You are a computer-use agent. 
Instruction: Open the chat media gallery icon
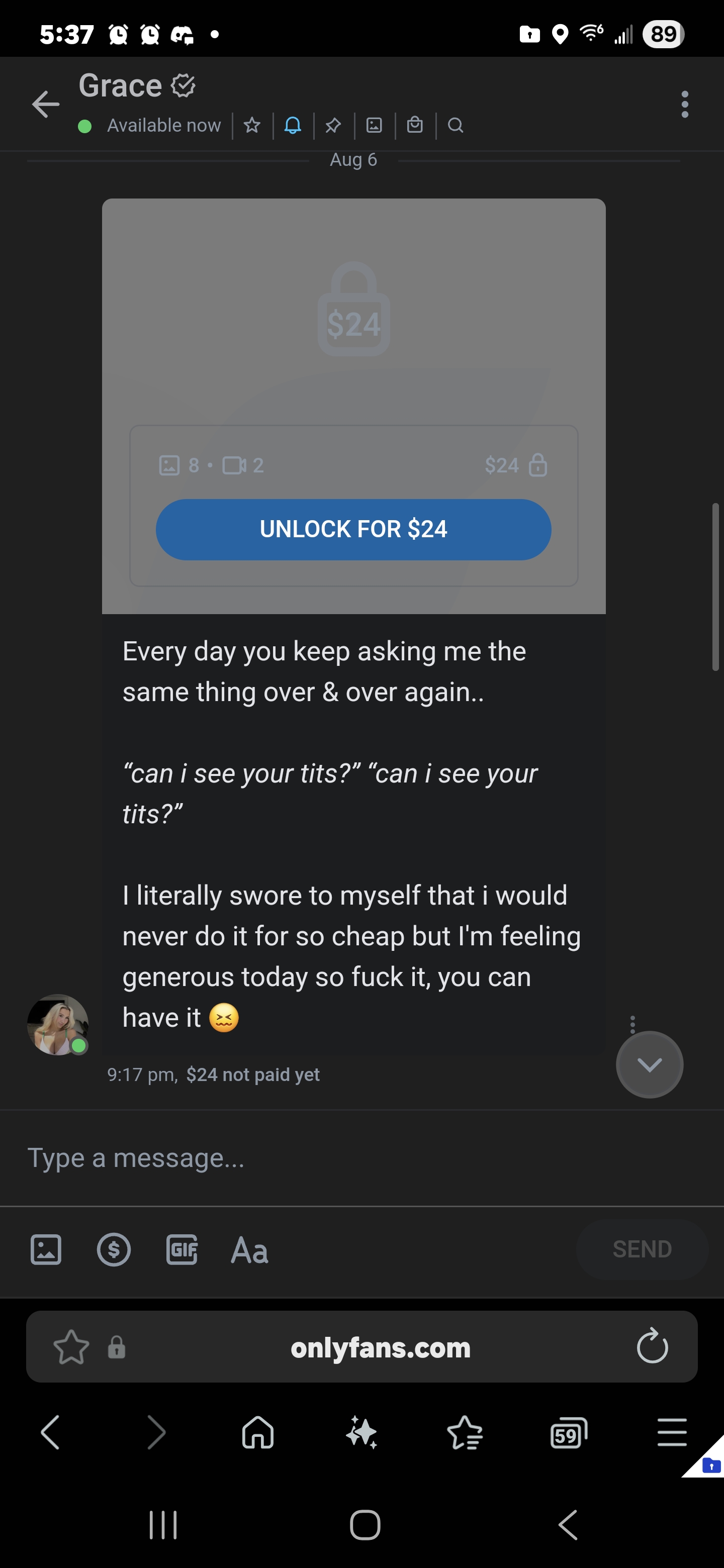(x=374, y=126)
